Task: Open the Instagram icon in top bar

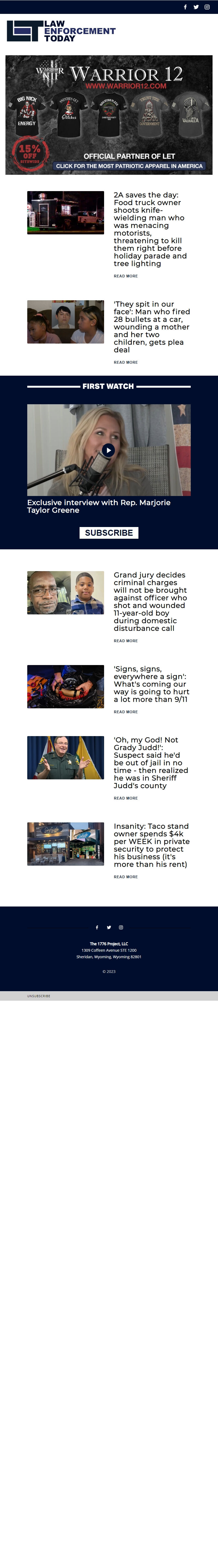Action: coord(207,7)
